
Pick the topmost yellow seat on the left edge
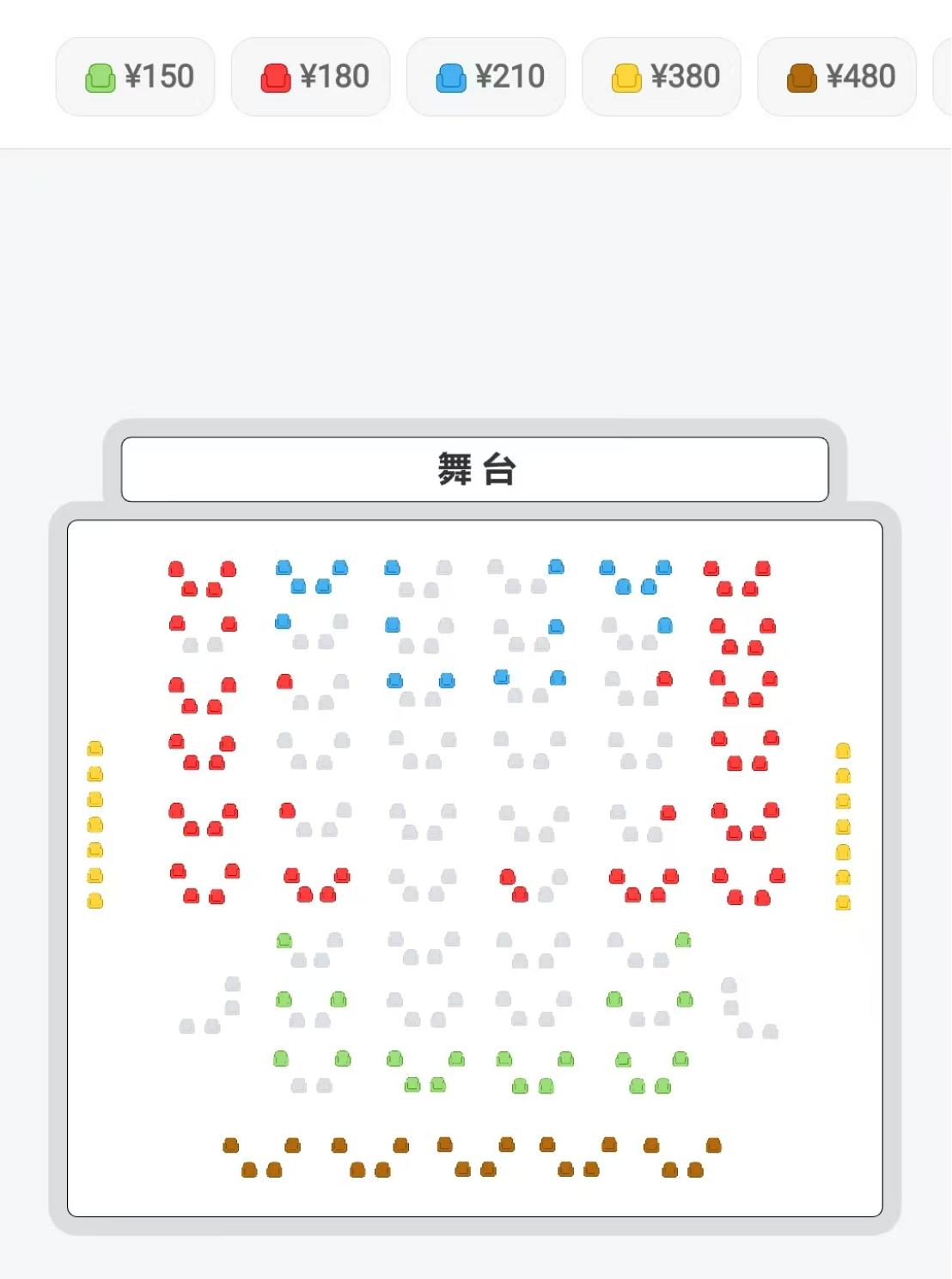coord(94,748)
